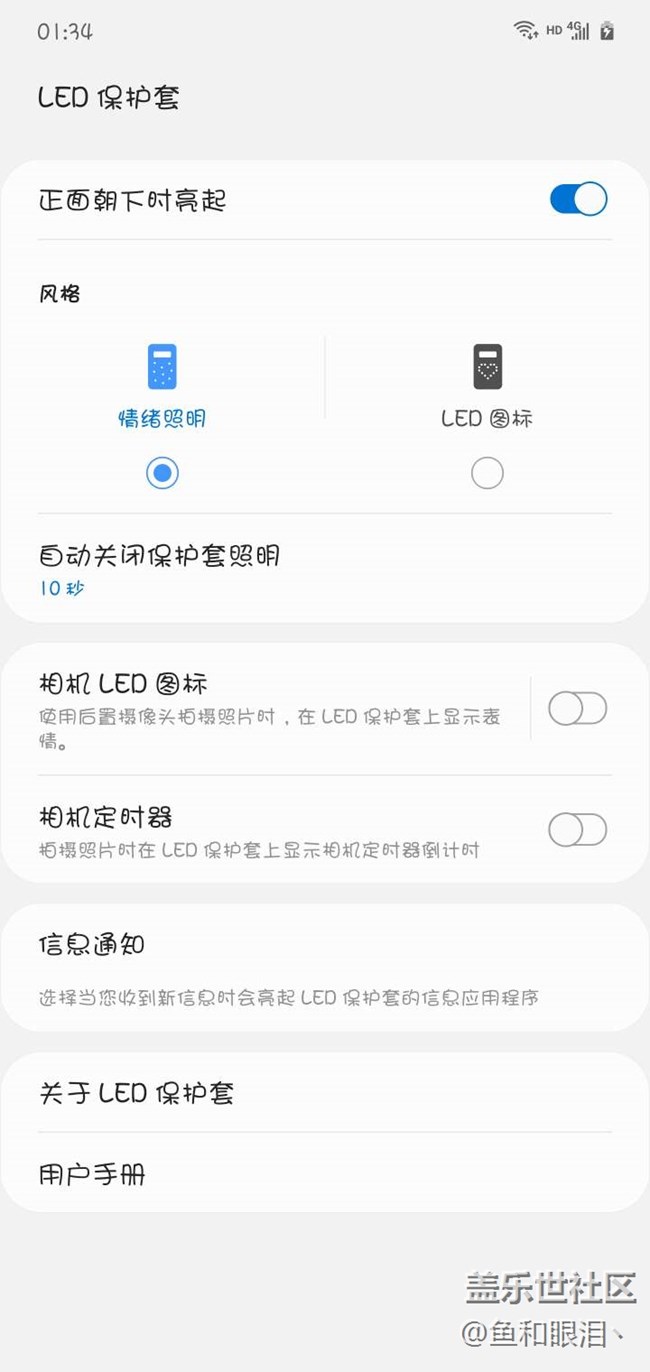Select the 情绪照明 style radio button
Viewport: 650px width, 1372px height.
coord(162,473)
